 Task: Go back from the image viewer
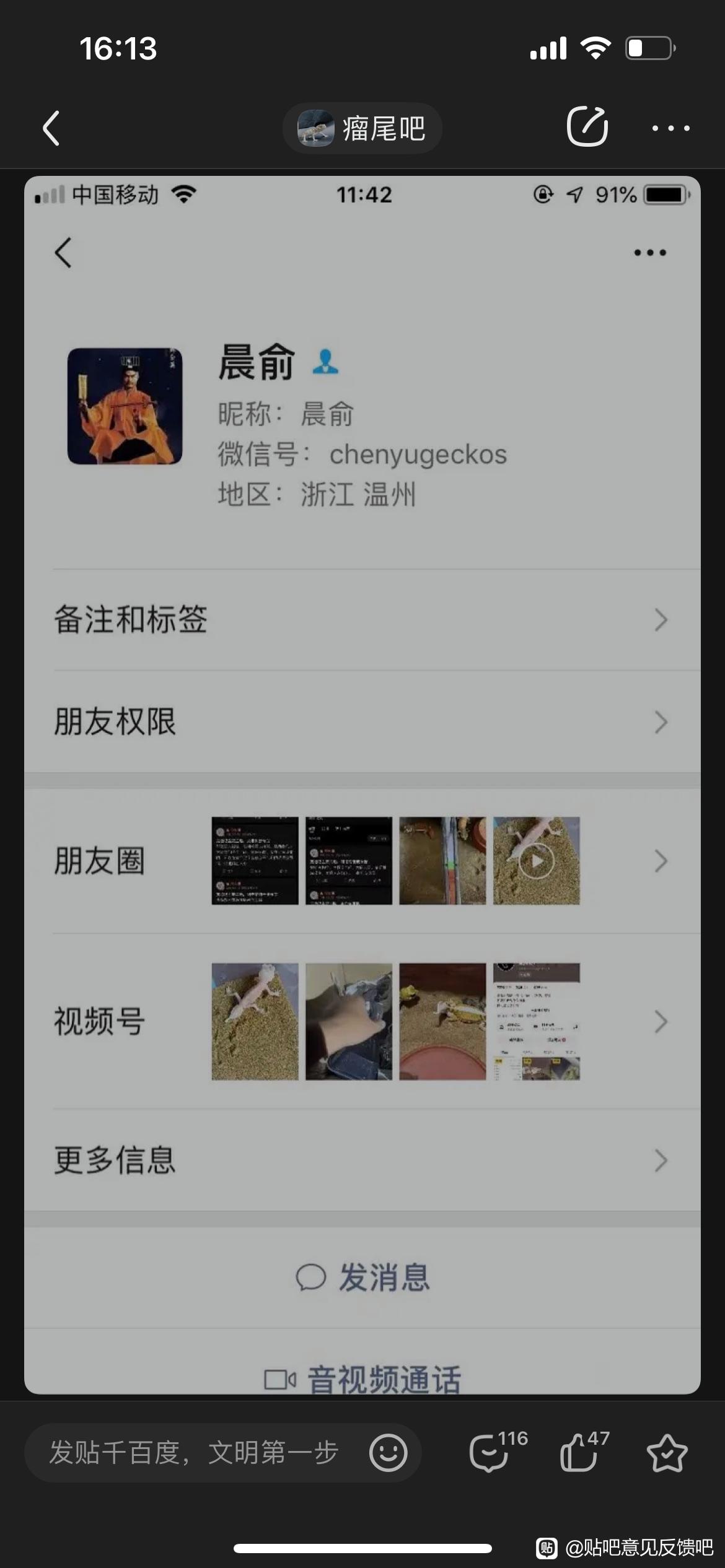click(51, 128)
